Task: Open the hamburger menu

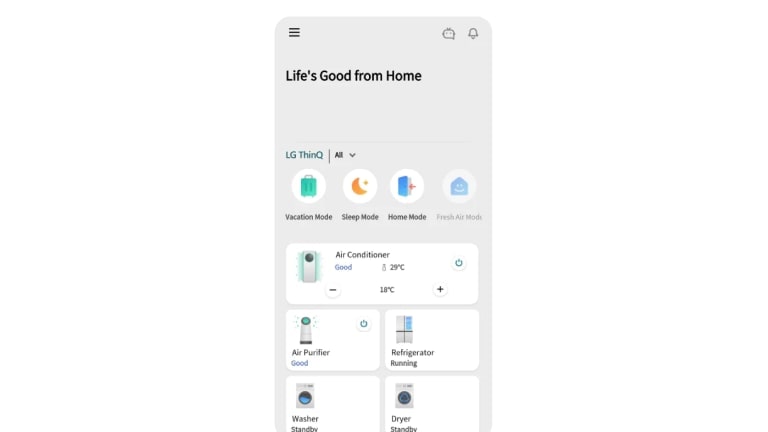Action: [294, 32]
